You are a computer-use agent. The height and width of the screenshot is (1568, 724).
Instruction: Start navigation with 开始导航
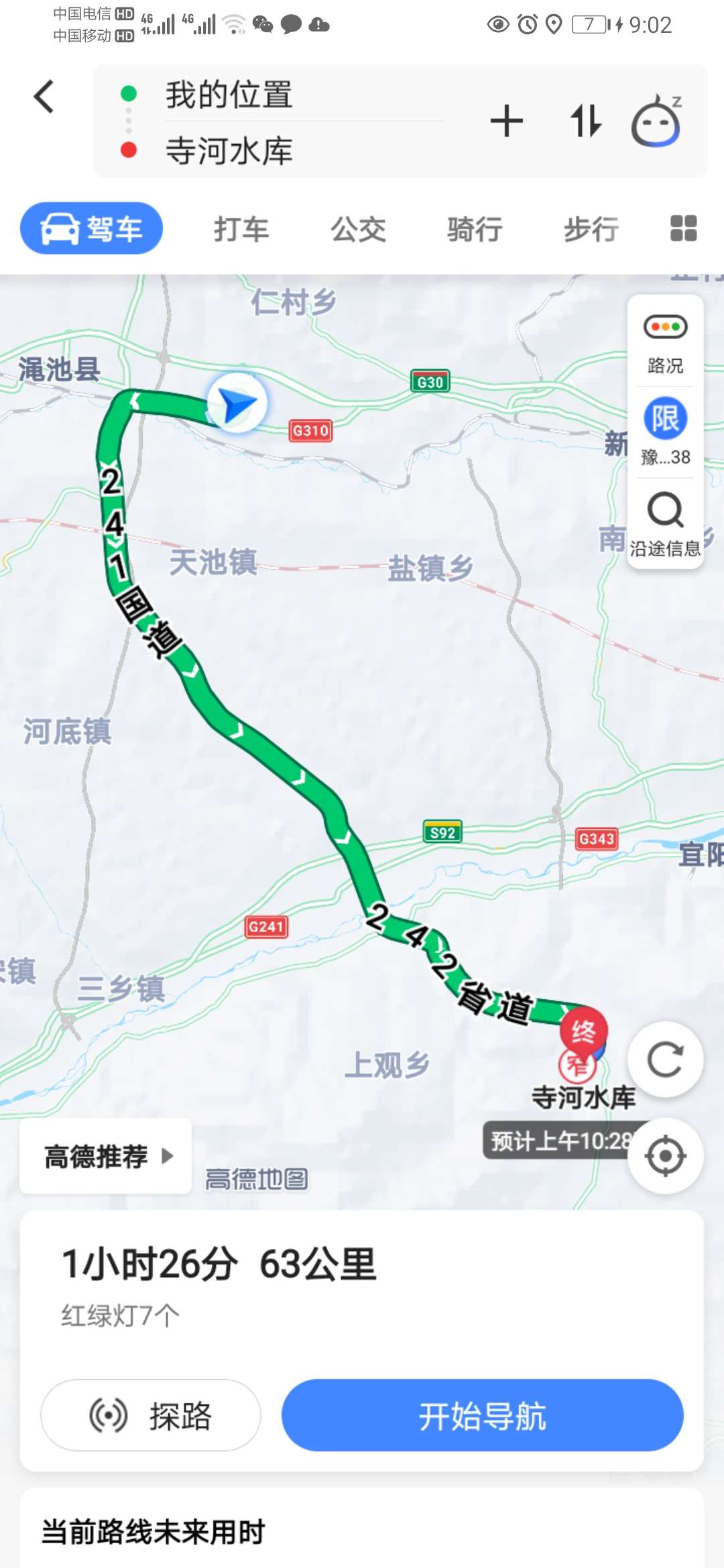click(483, 1415)
